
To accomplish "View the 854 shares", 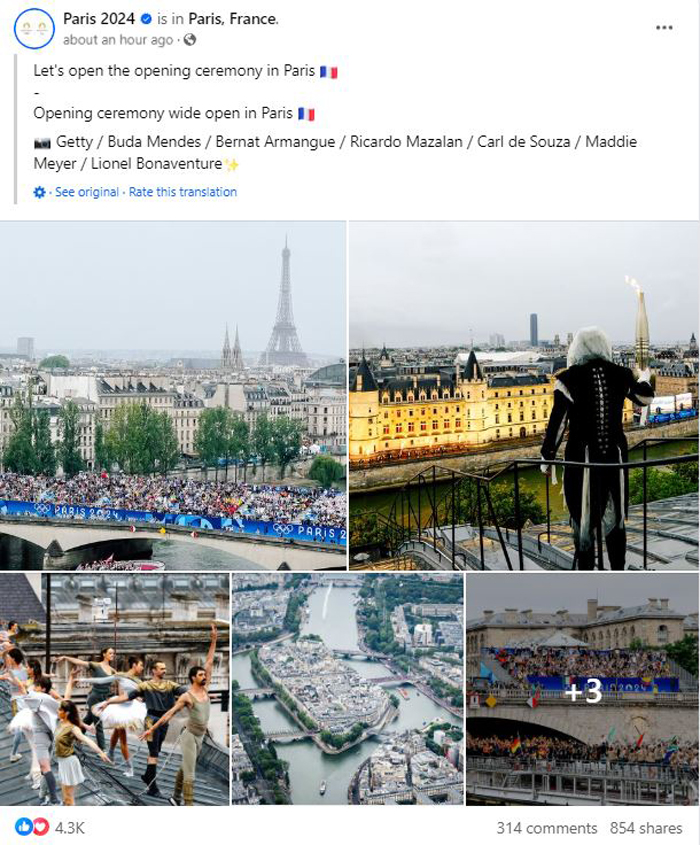I will [648, 828].
